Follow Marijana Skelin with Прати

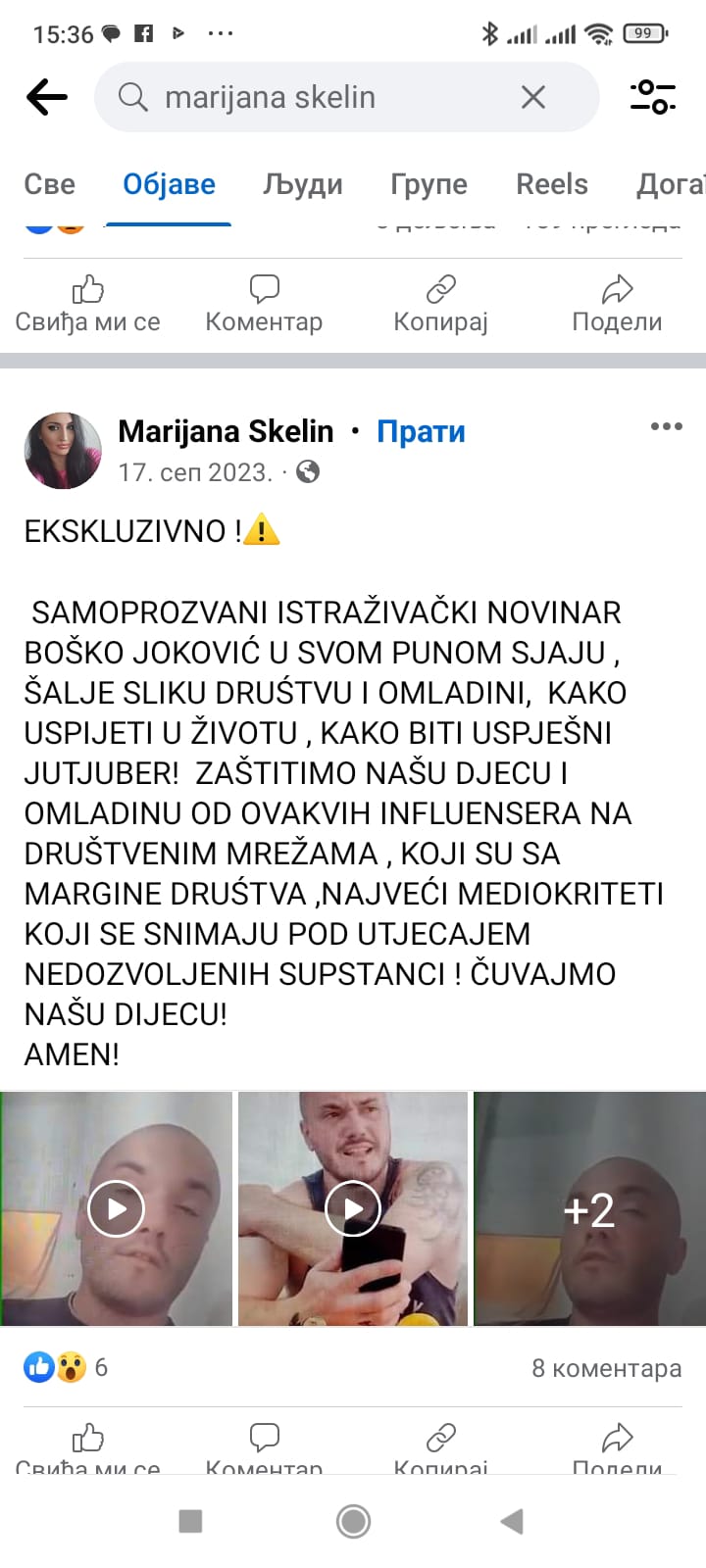421,431
